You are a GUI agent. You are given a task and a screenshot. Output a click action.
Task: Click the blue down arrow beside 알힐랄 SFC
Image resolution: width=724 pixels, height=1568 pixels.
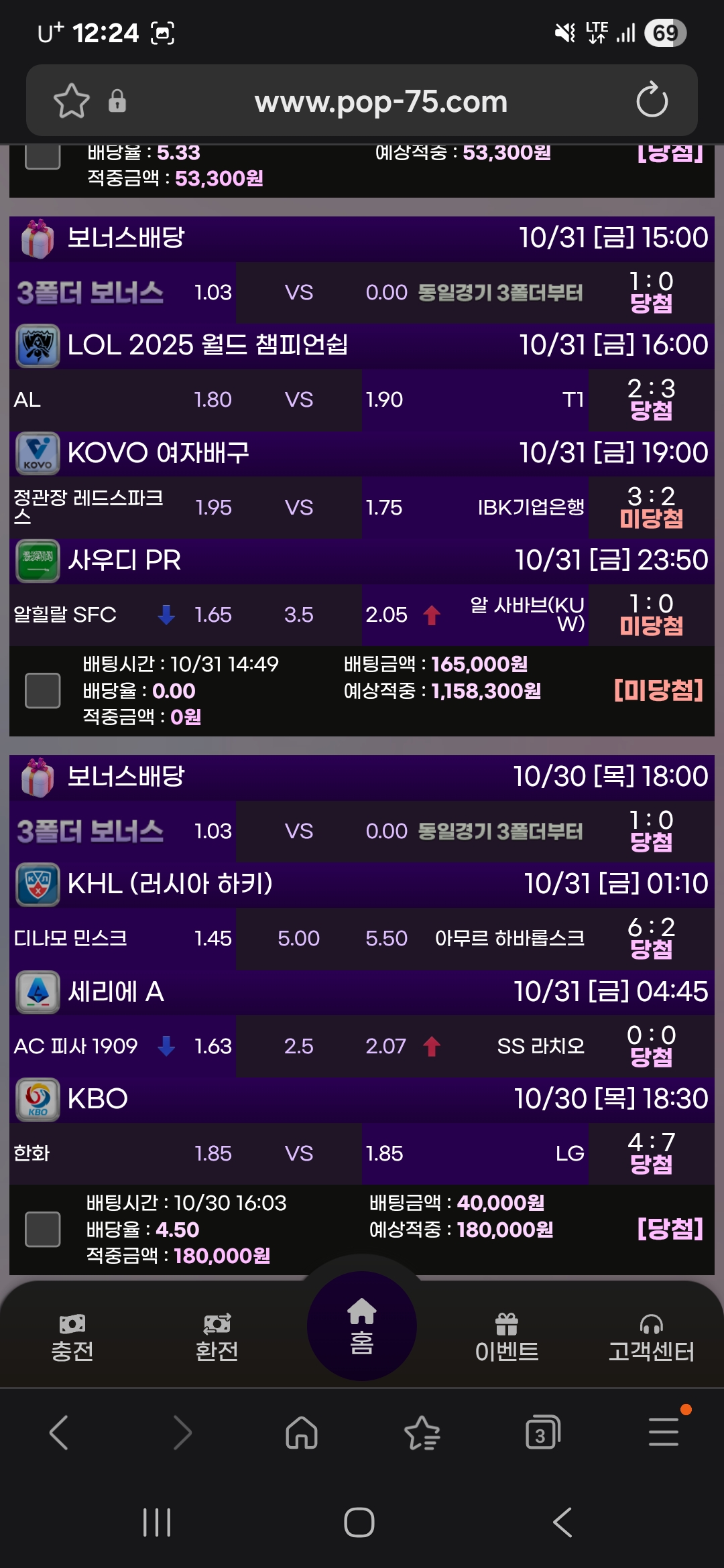(166, 615)
